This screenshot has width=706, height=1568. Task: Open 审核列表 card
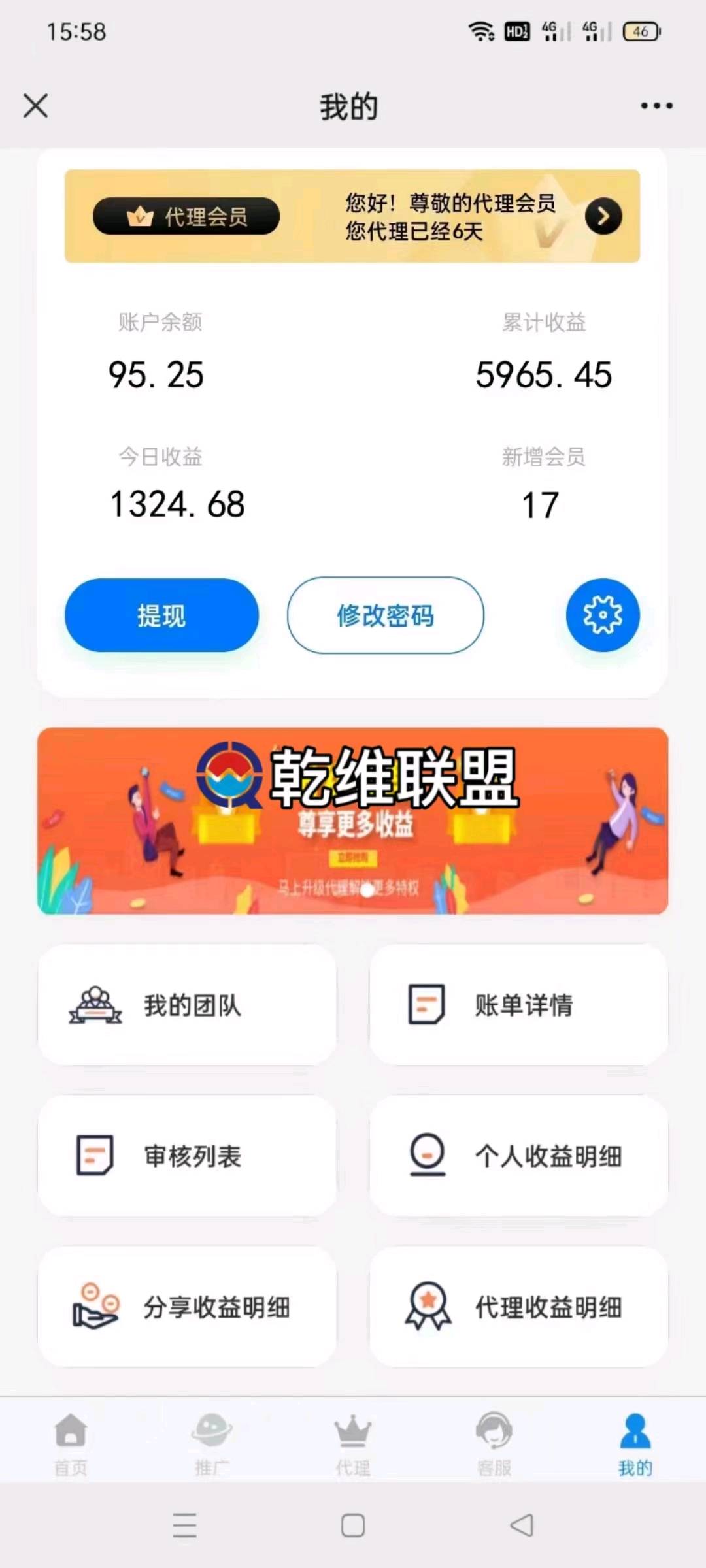pos(187,1156)
